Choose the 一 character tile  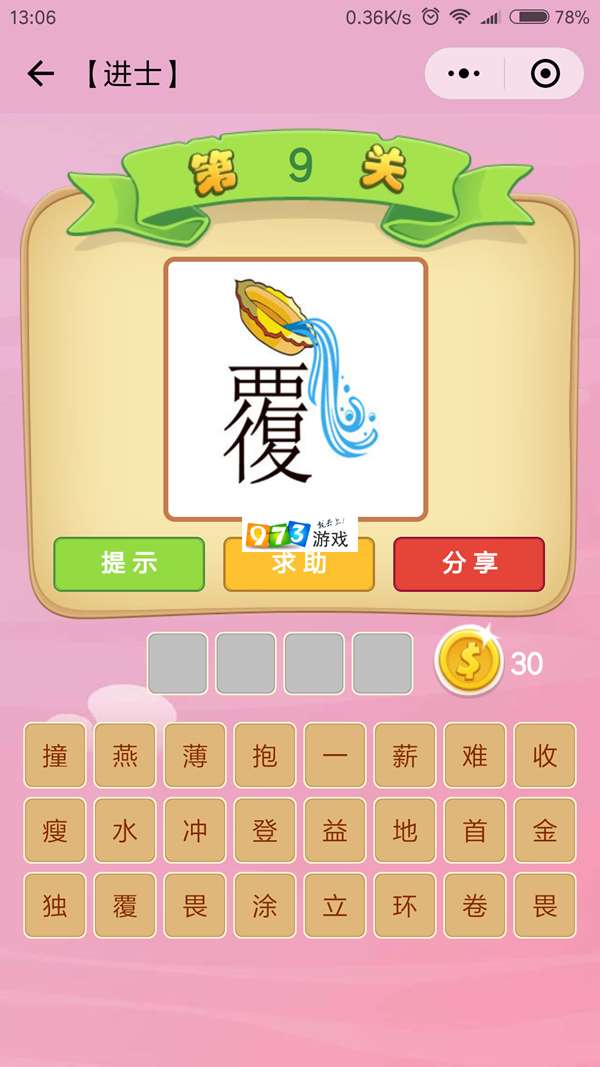[335, 756]
